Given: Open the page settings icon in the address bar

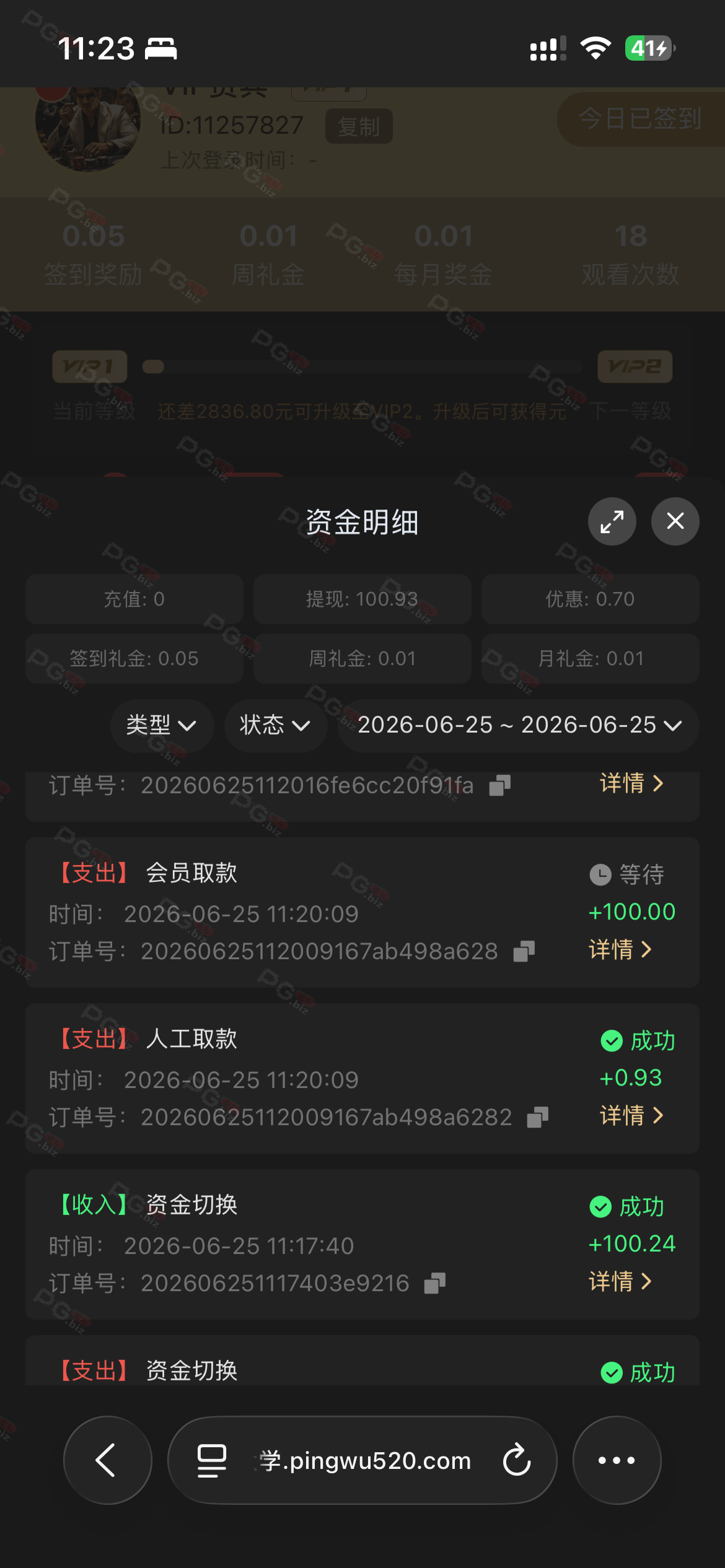Looking at the screenshot, I should pos(211,1460).
